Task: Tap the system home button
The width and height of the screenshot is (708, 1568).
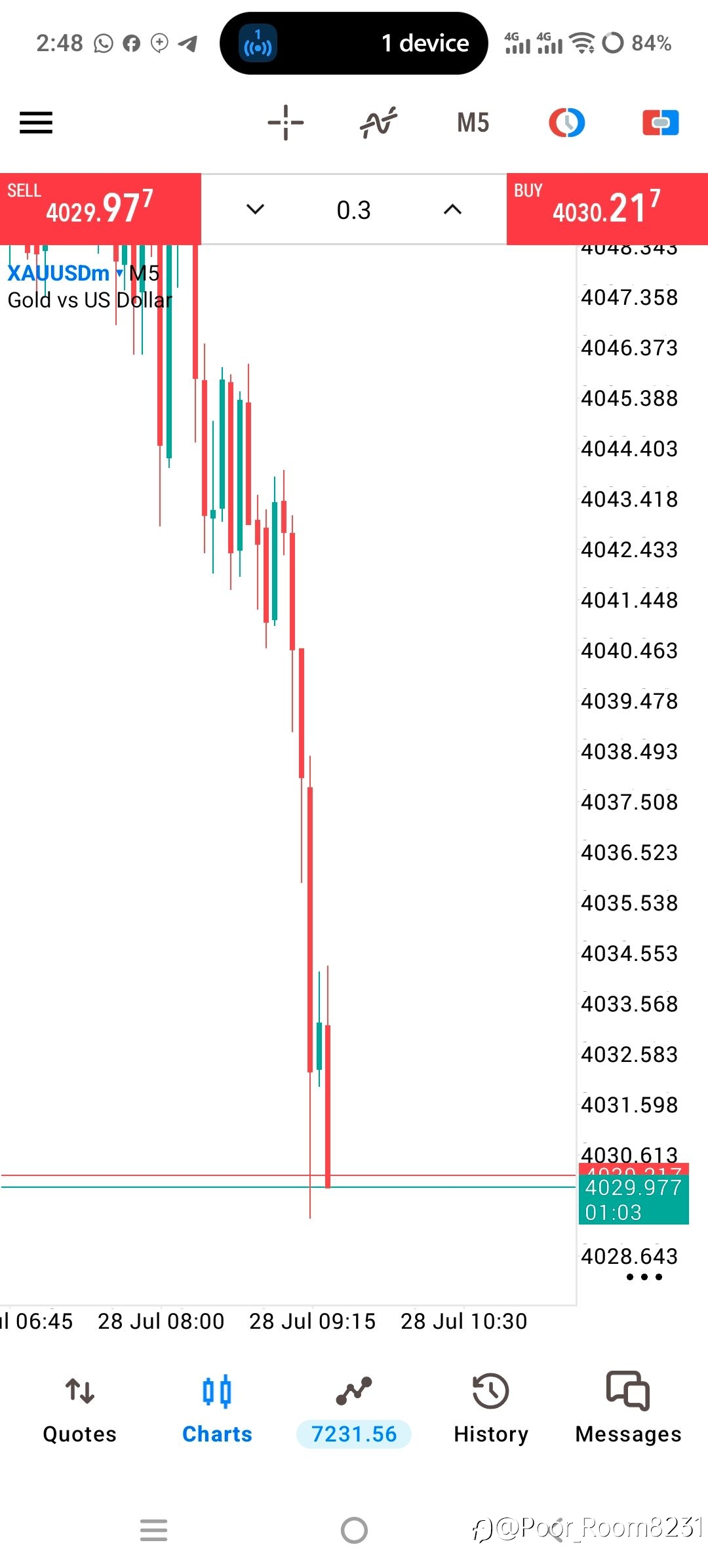Action: tap(354, 1531)
